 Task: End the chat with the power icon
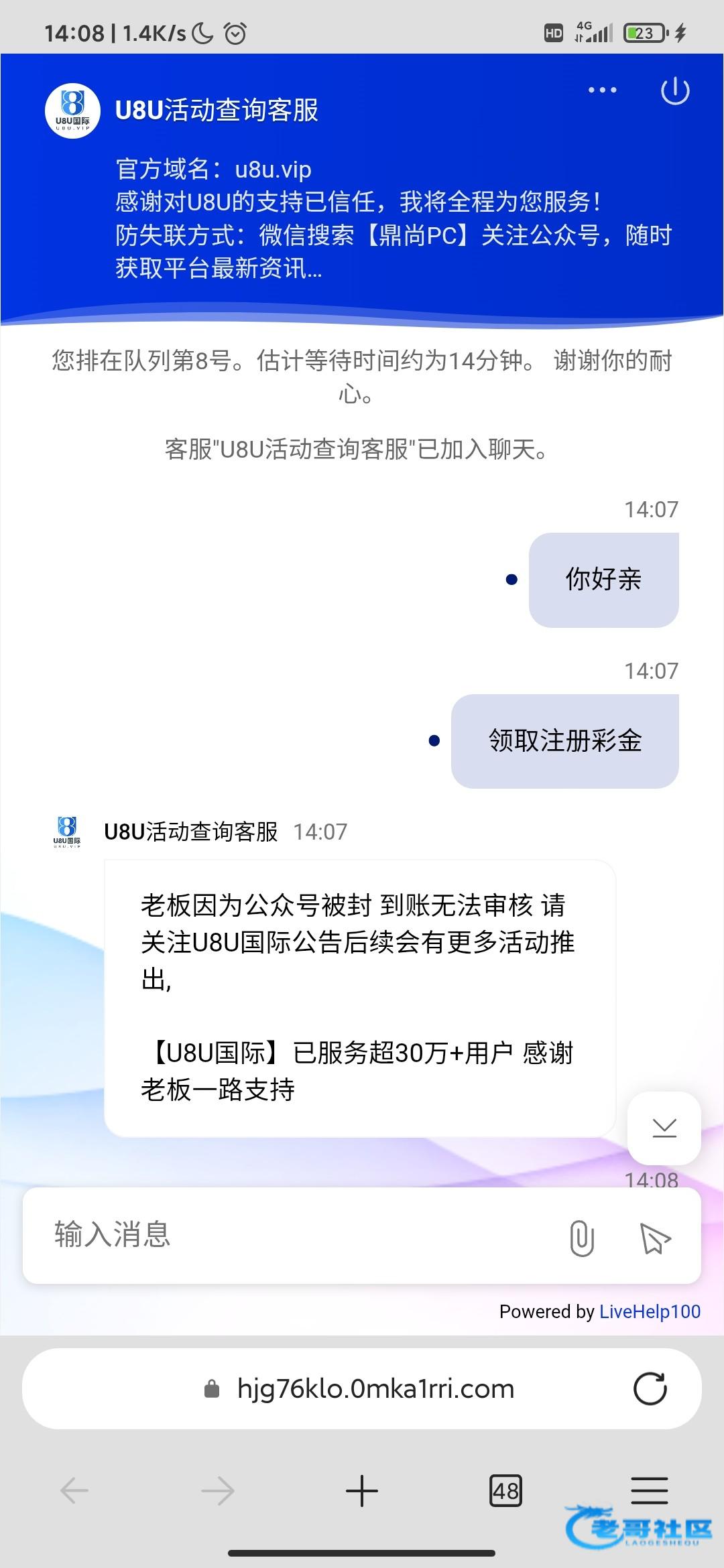tap(674, 91)
